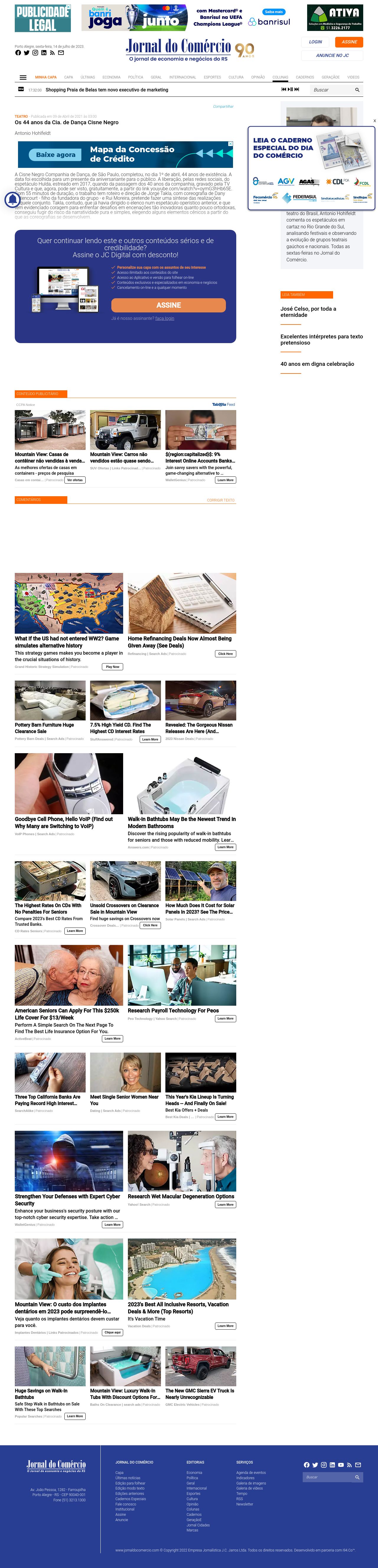Tap Play Now on the WW2 game ad

point(113,666)
